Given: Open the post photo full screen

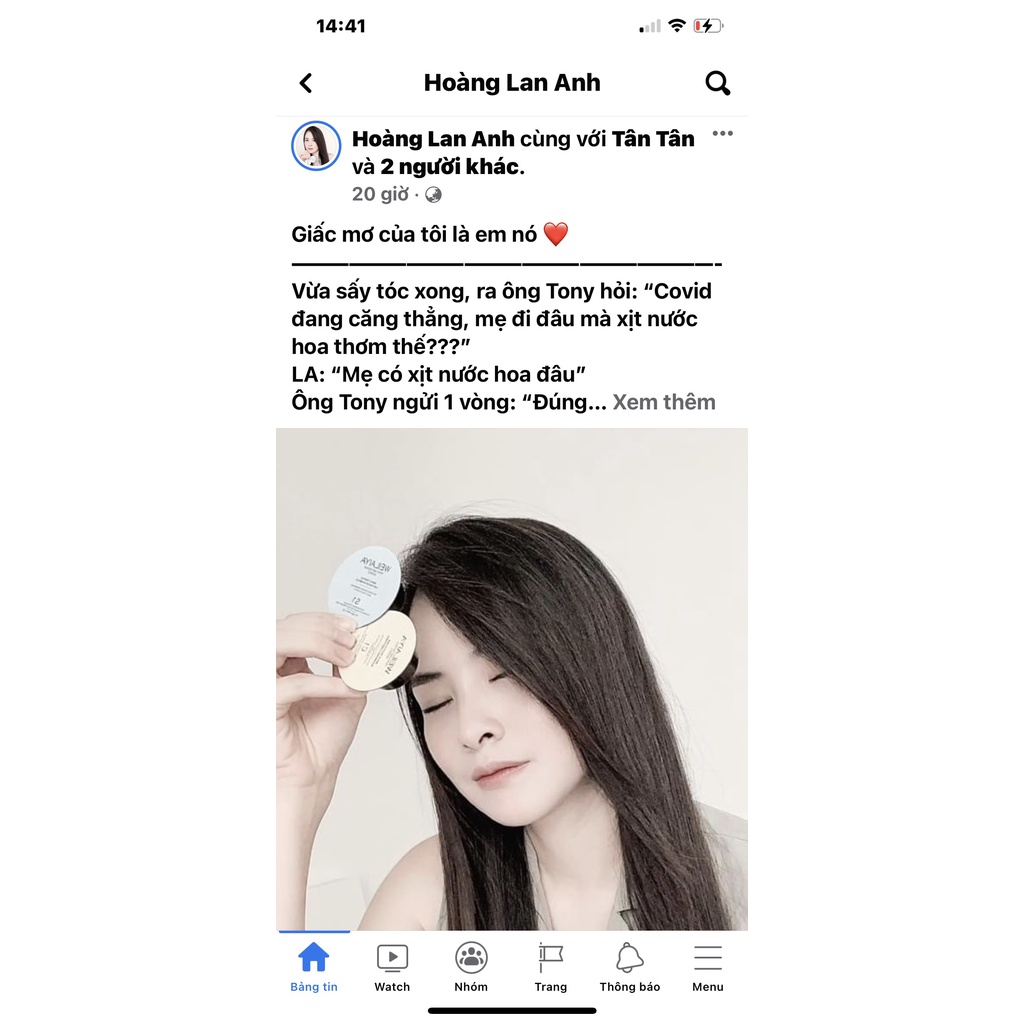Looking at the screenshot, I should coord(511,680).
